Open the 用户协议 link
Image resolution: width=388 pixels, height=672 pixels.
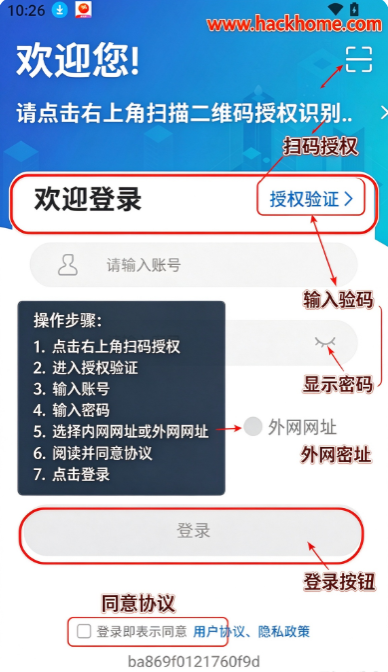[219, 631]
